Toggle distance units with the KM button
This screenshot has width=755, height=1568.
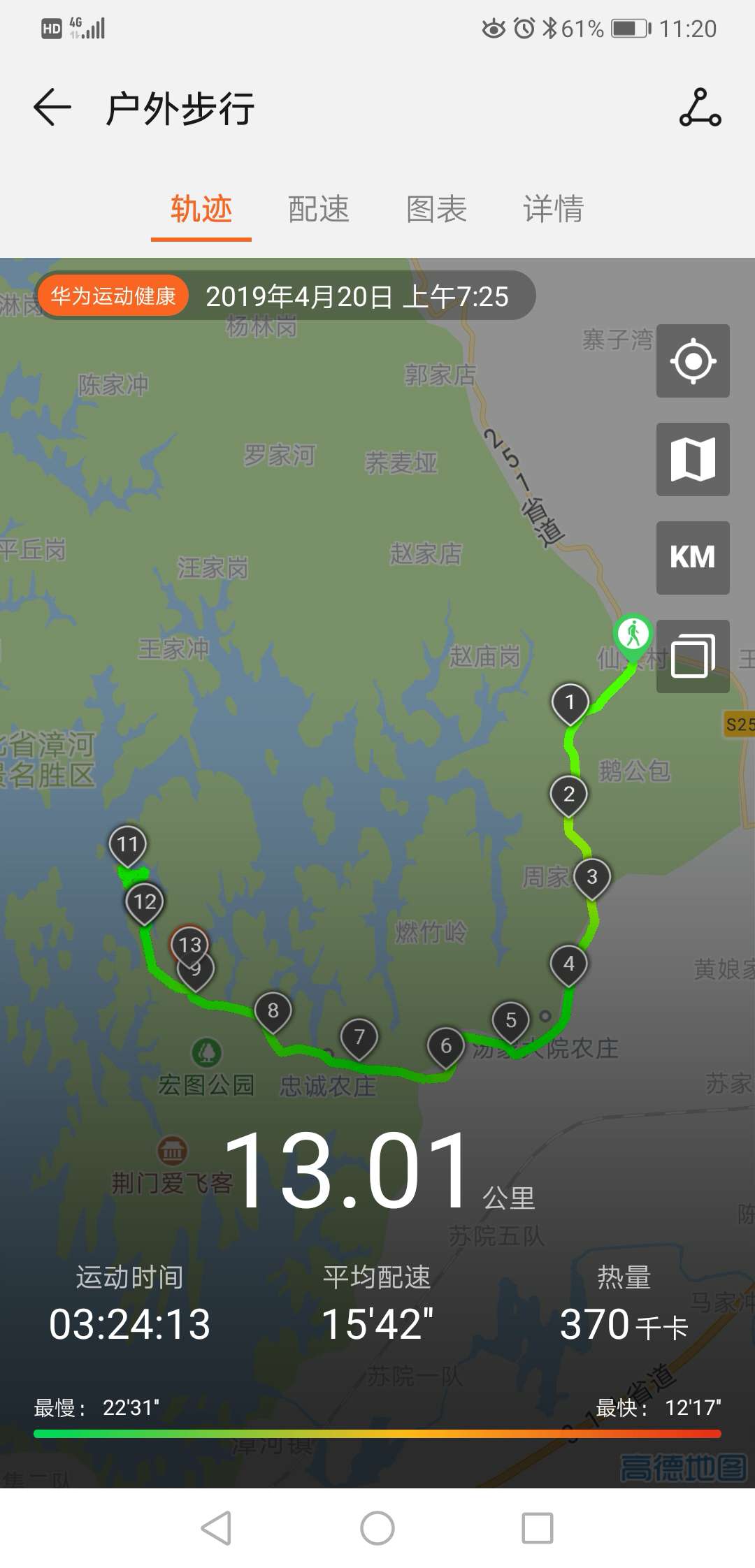point(692,556)
